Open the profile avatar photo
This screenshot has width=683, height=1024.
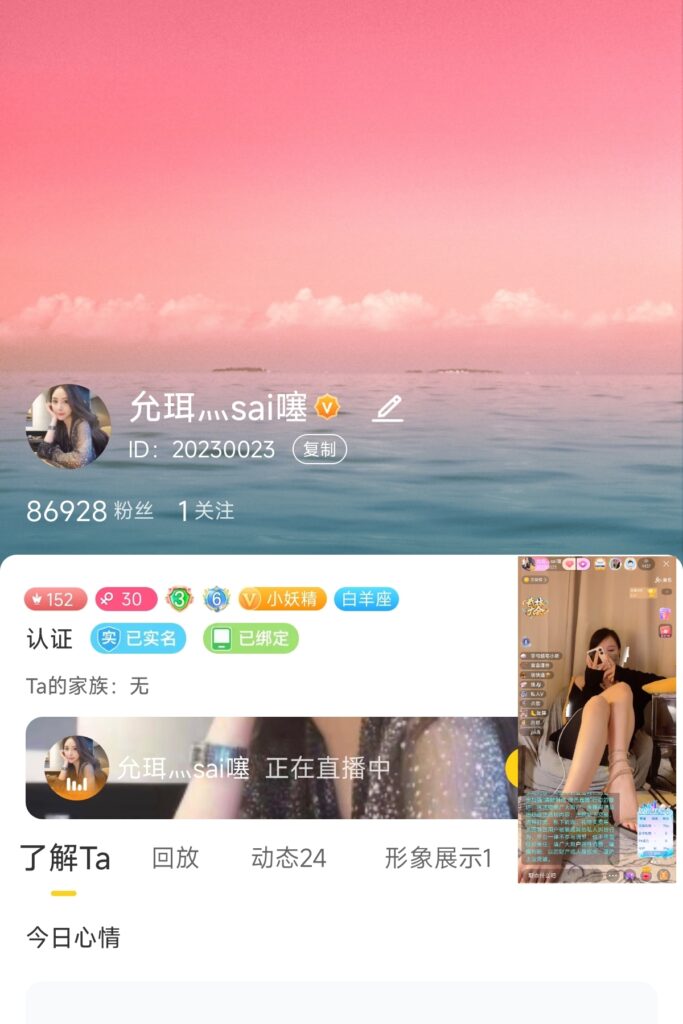coord(68,426)
